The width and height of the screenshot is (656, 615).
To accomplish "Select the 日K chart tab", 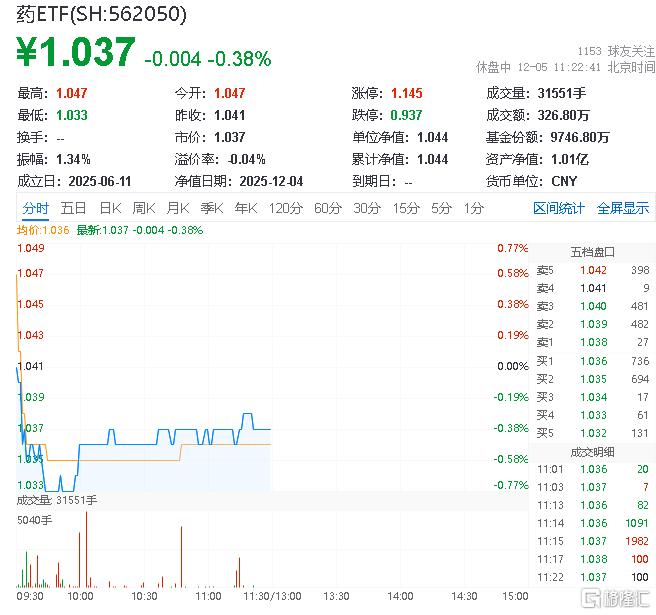I will point(110,208).
